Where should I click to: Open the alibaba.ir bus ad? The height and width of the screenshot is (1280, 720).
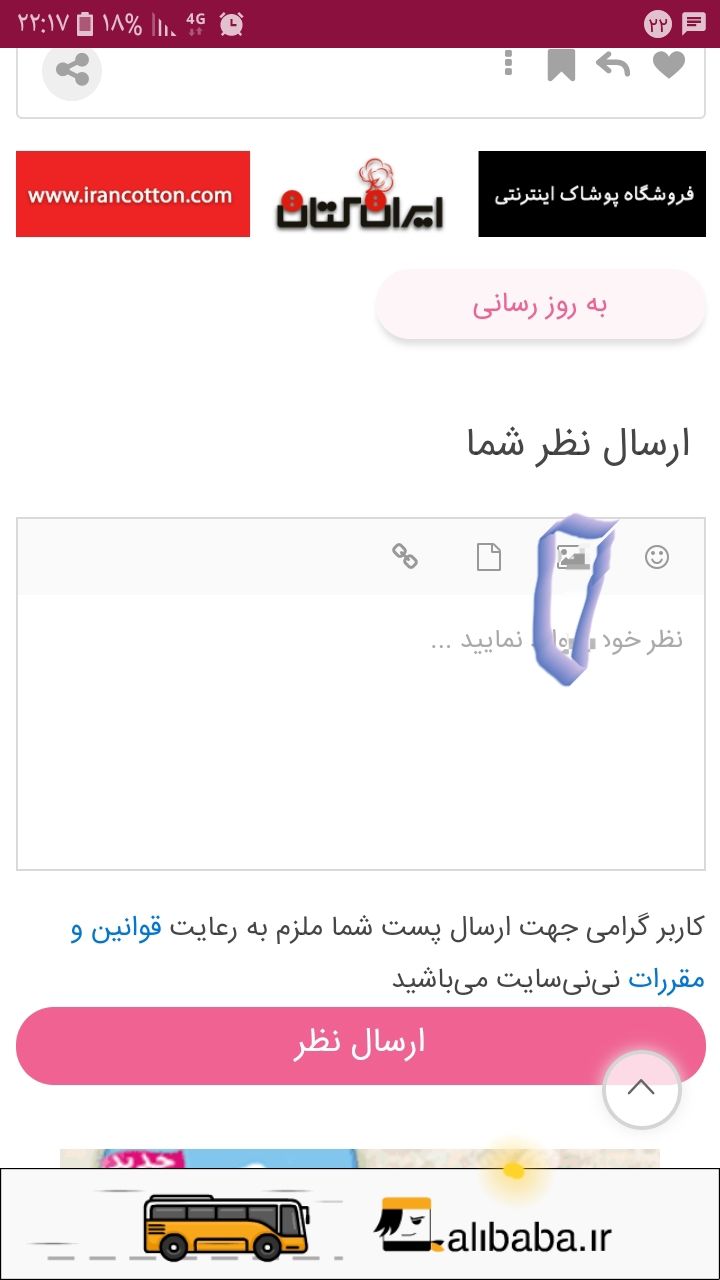[360, 1226]
